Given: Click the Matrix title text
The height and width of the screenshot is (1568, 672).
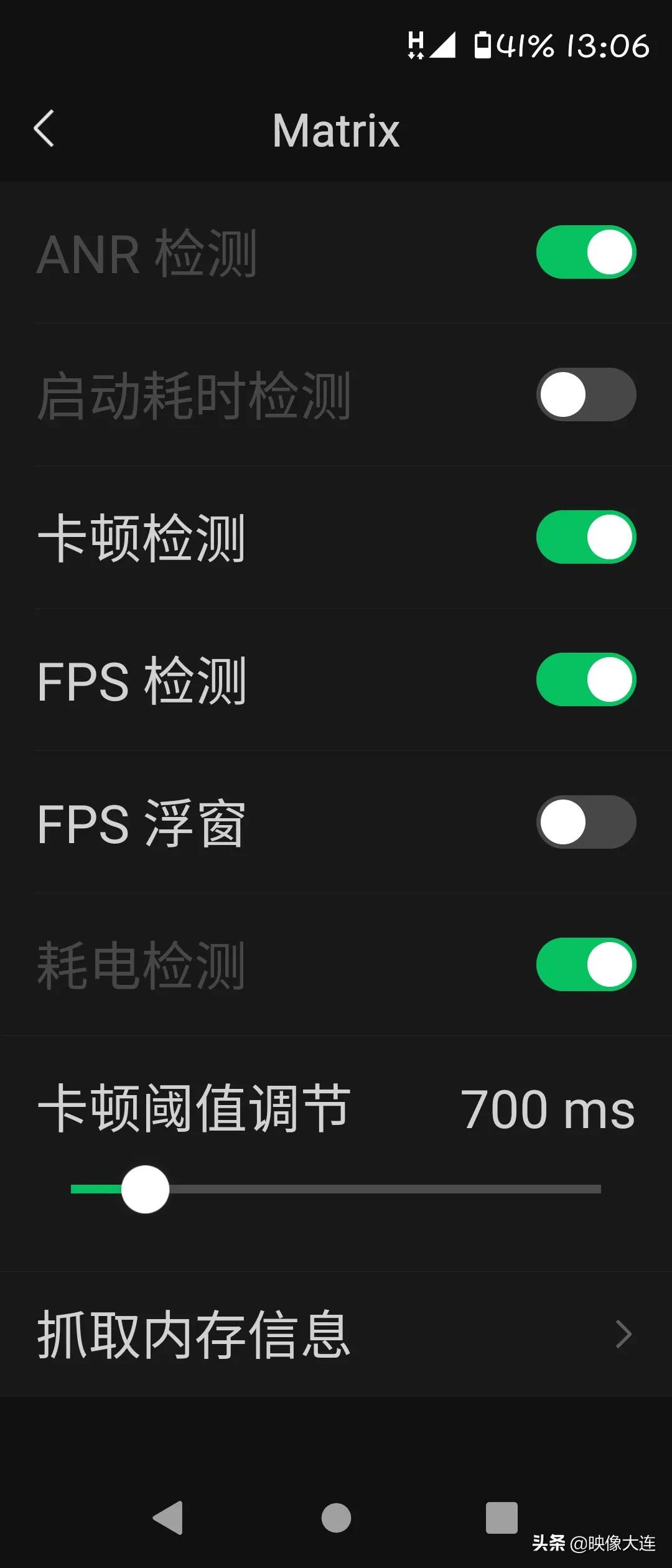Looking at the screenshot, I should pyautogui.click(x=336, y=131).
